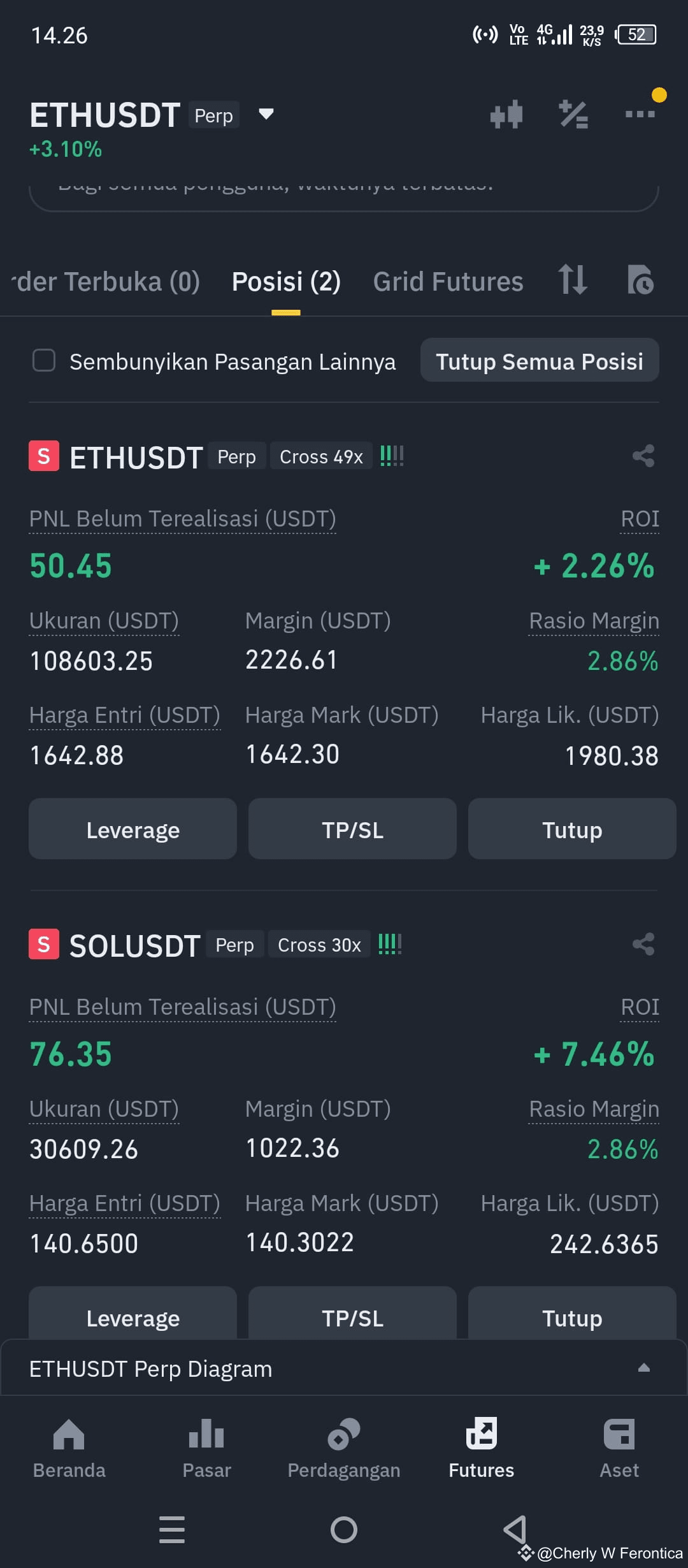Switch to the Grid Futures tab
The width and height of the screenshot is (688, 1568).
pyautogui.click(x=448, y=282)
